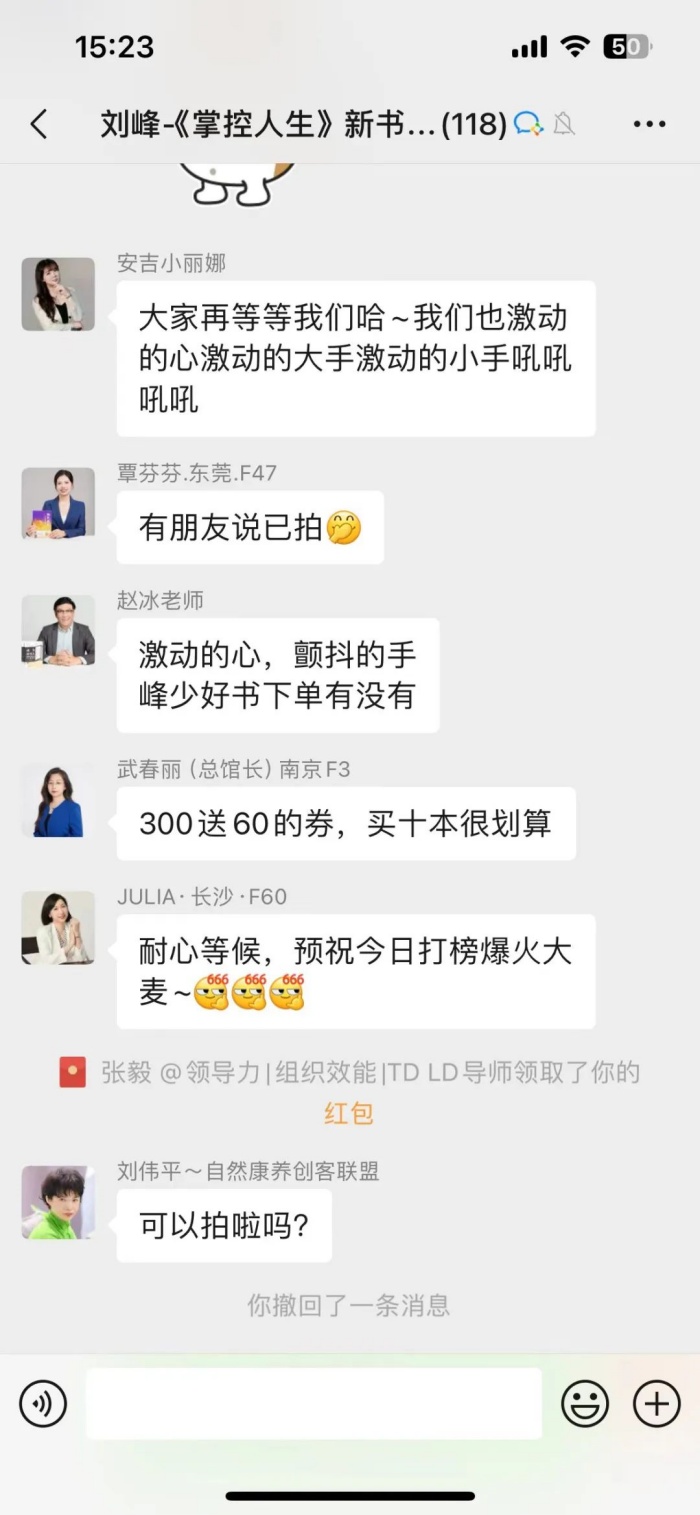Go back to the chat list
Viewport: 700px width, 1515px height.
tap(39, 124)
